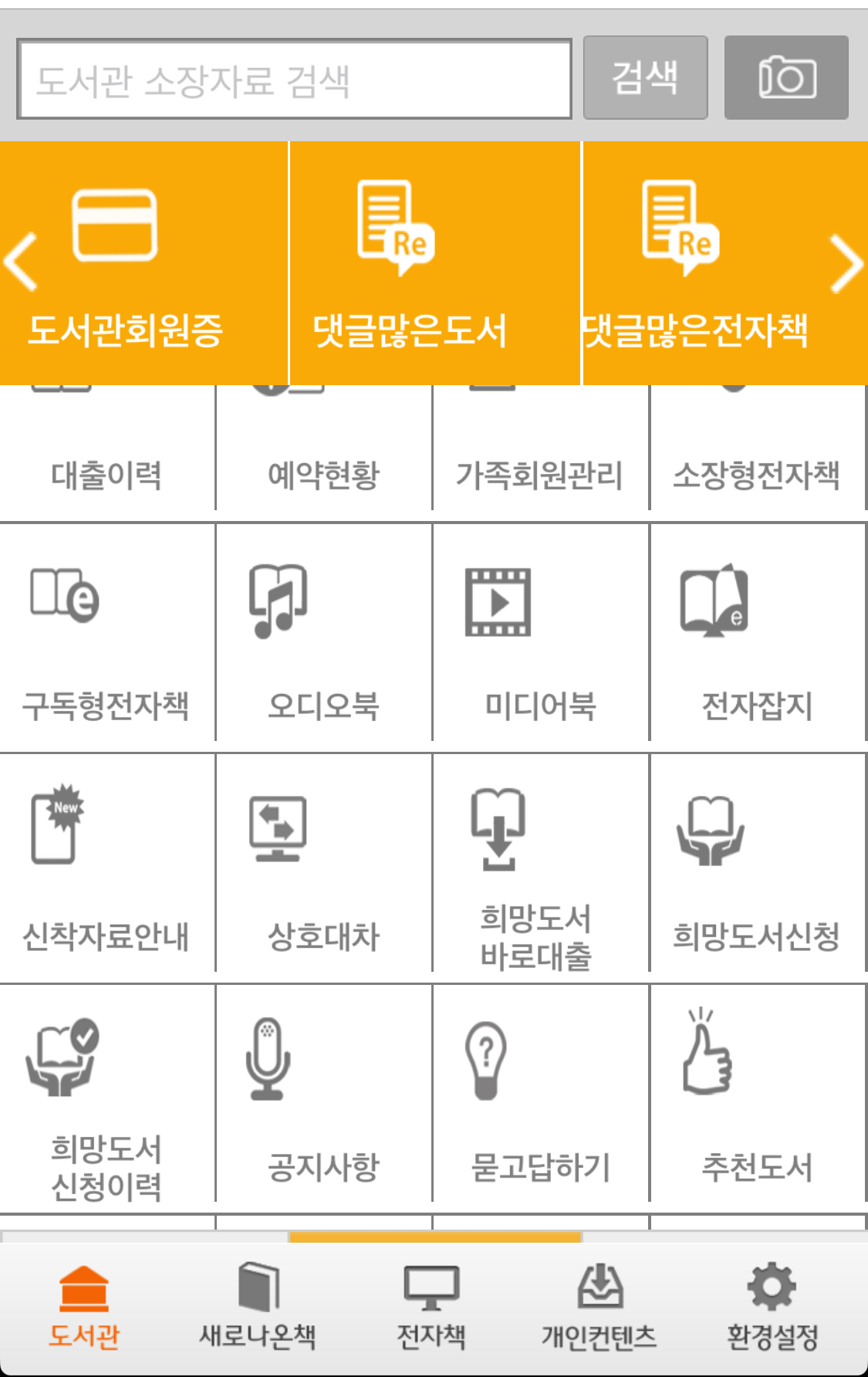Tap the 검색 search button
Image resolution: width=868 pixels, height=1377 pixels.
(645, 78)
